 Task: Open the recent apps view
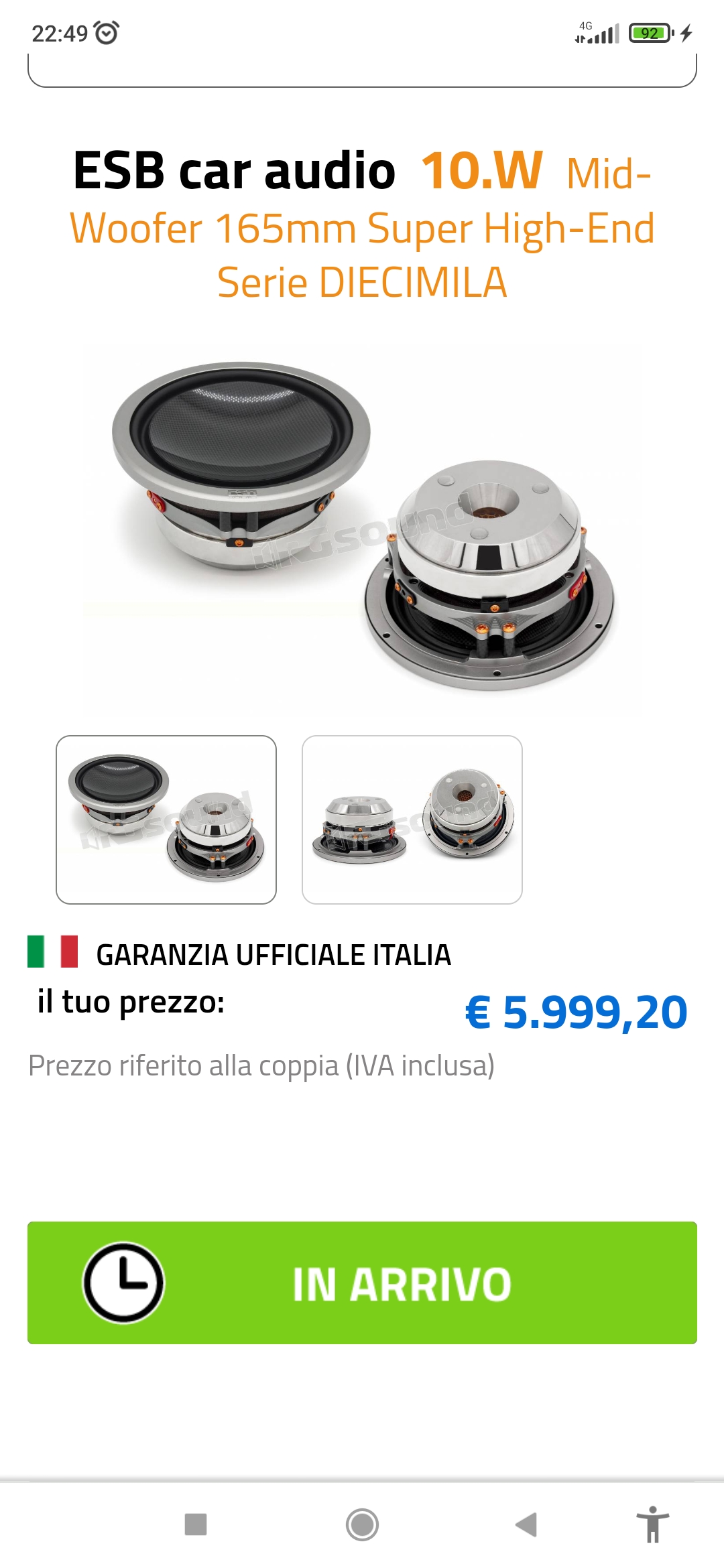[196, 1524]
